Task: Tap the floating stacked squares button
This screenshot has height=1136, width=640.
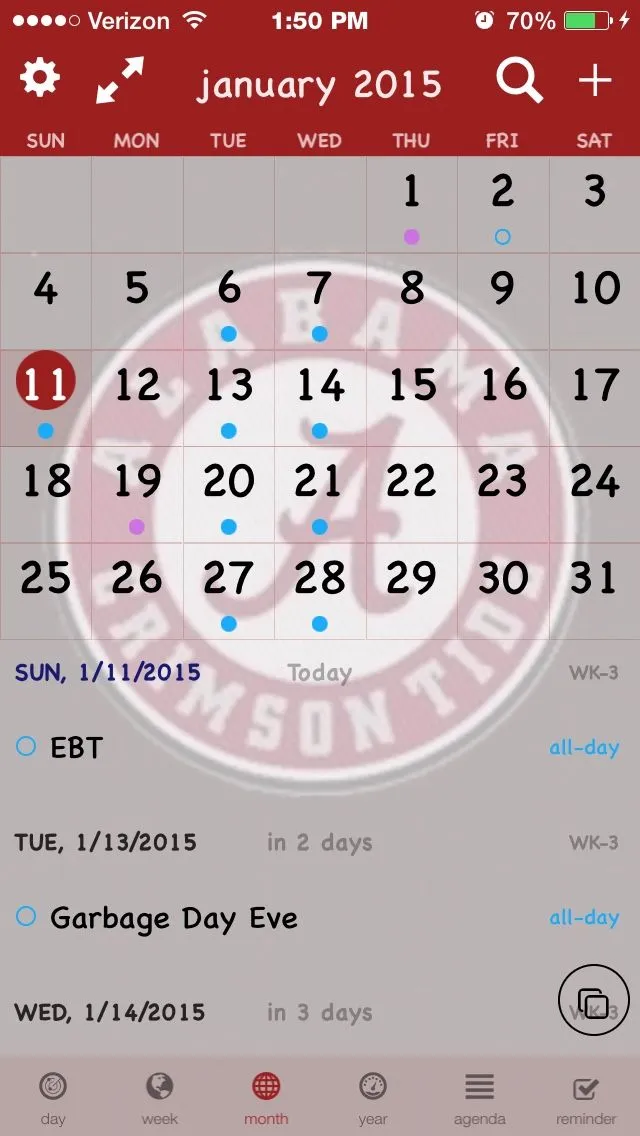Action: point(593,1000)
